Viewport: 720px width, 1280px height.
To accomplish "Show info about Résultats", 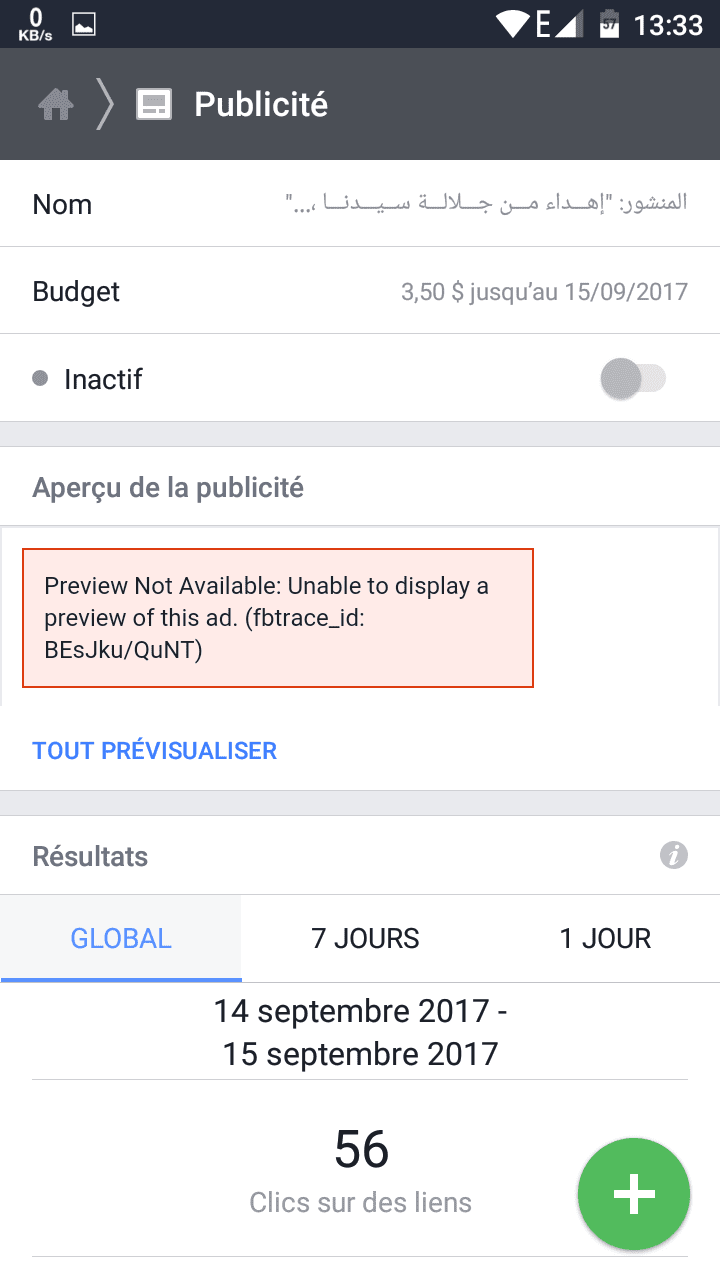I will point(674,856).
